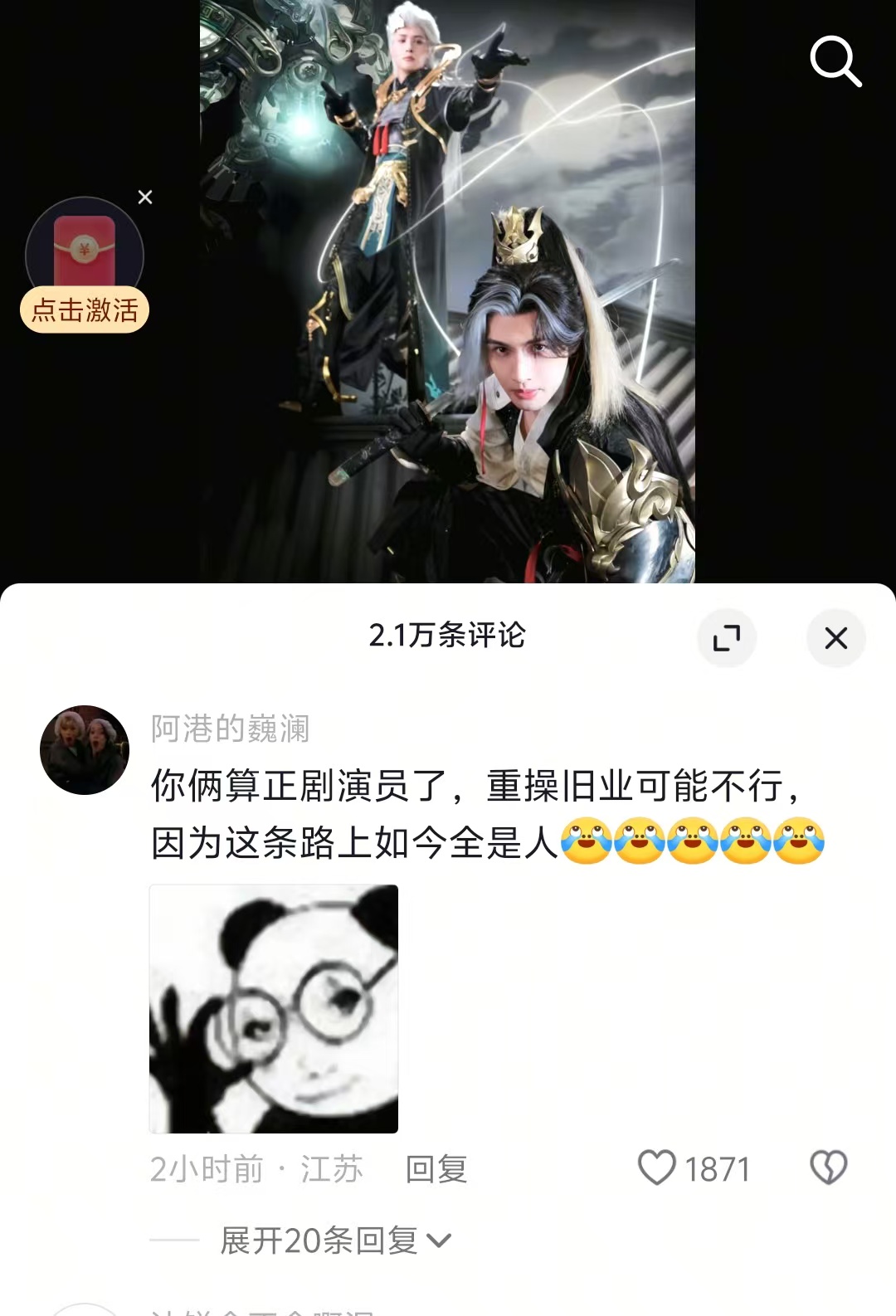View the panda meme image in comment

click(274, 1008)
